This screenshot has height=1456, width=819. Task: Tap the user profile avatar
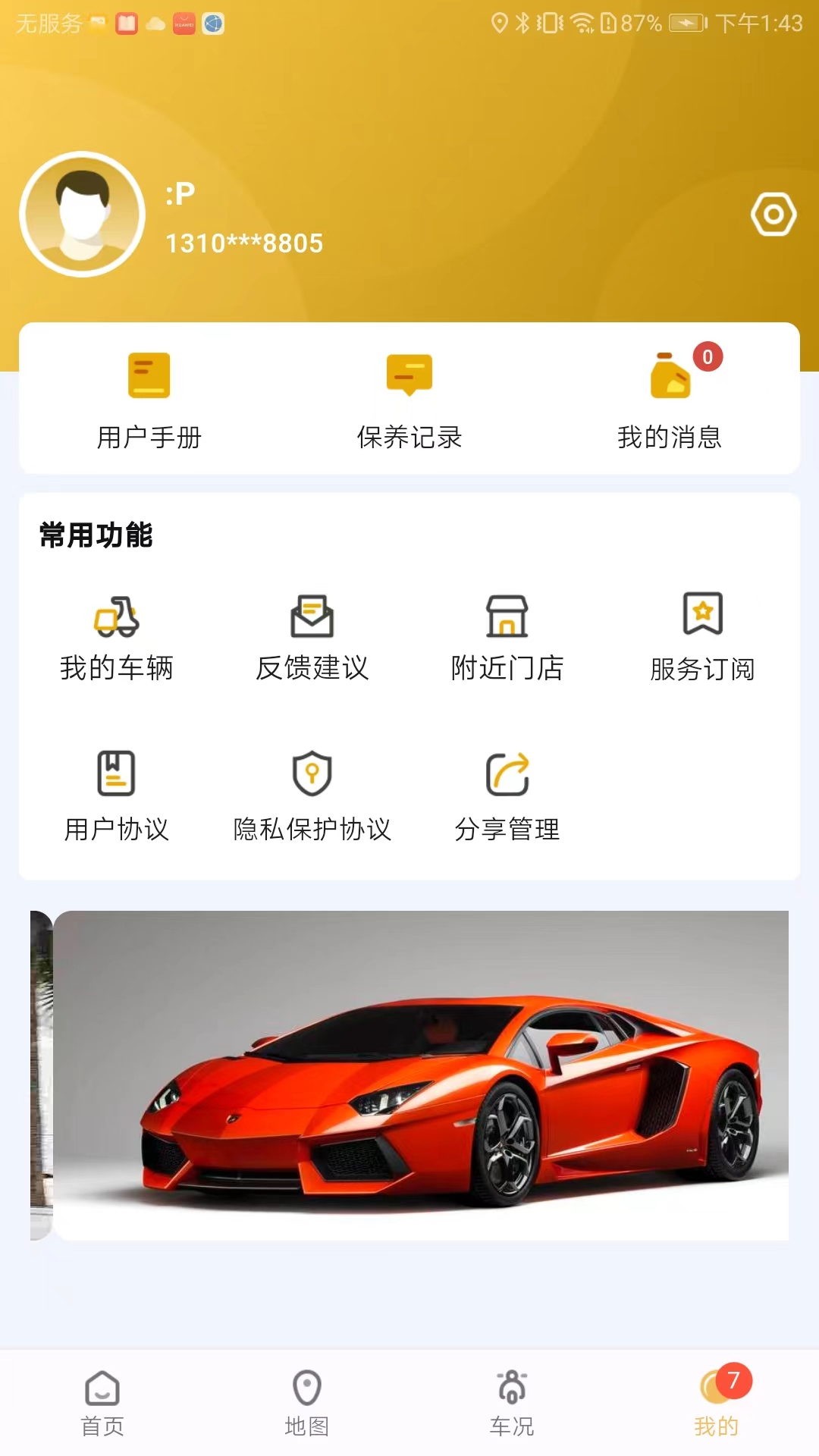[x=82, y=215]
